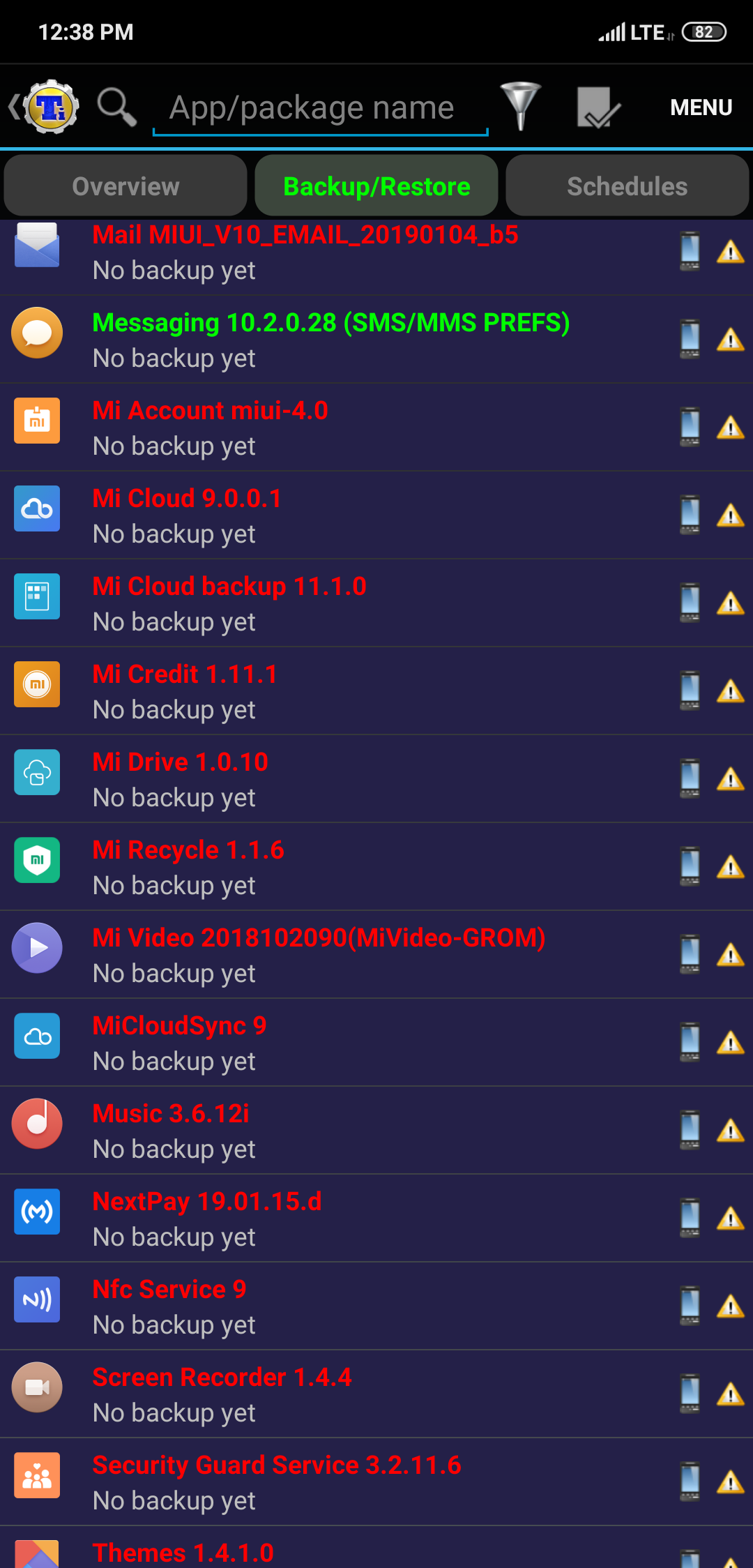Viewport: 753px width, 1568px height.
Task: Open the Messaging 10.2.0.28 entry
Action: (376, 340)
